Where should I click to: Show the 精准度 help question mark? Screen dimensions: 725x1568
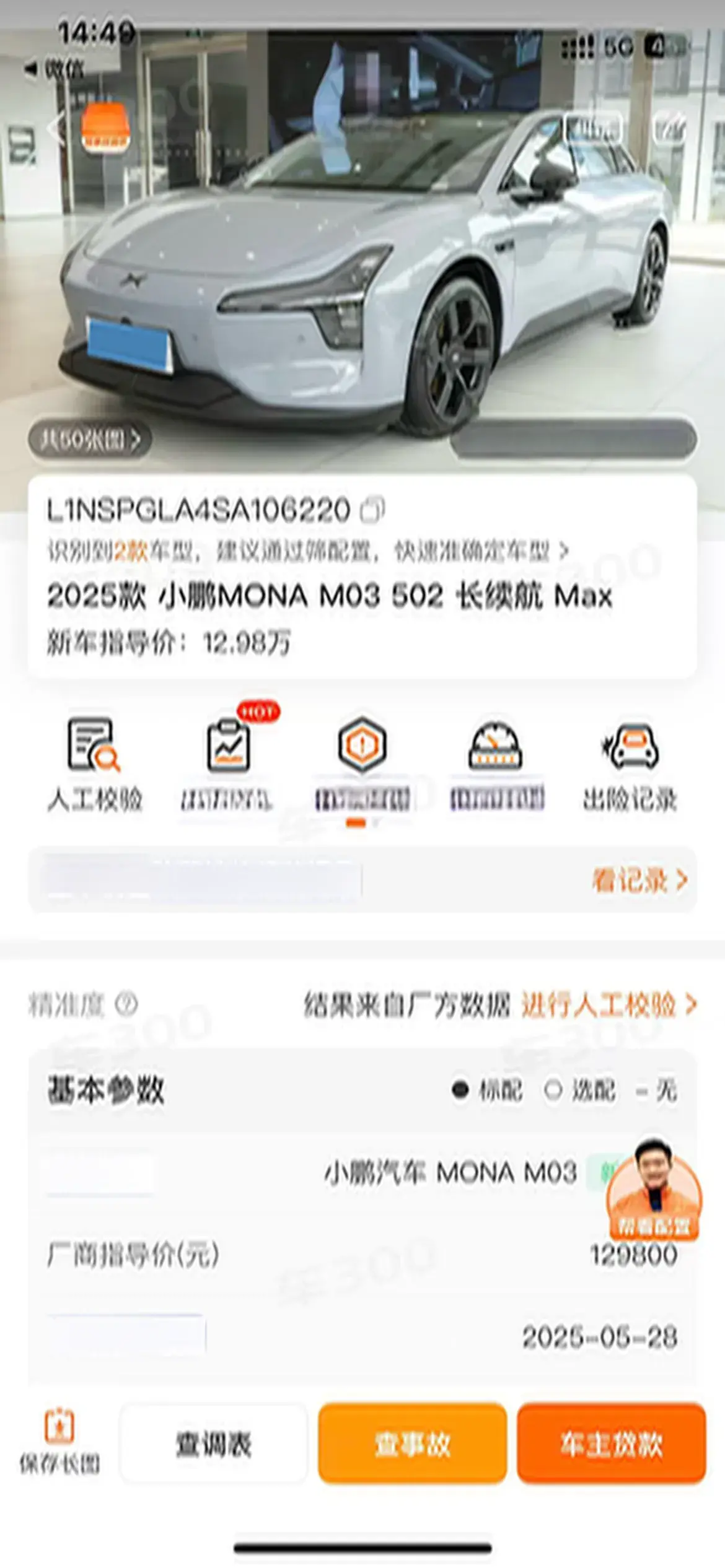pos(126,1004)
